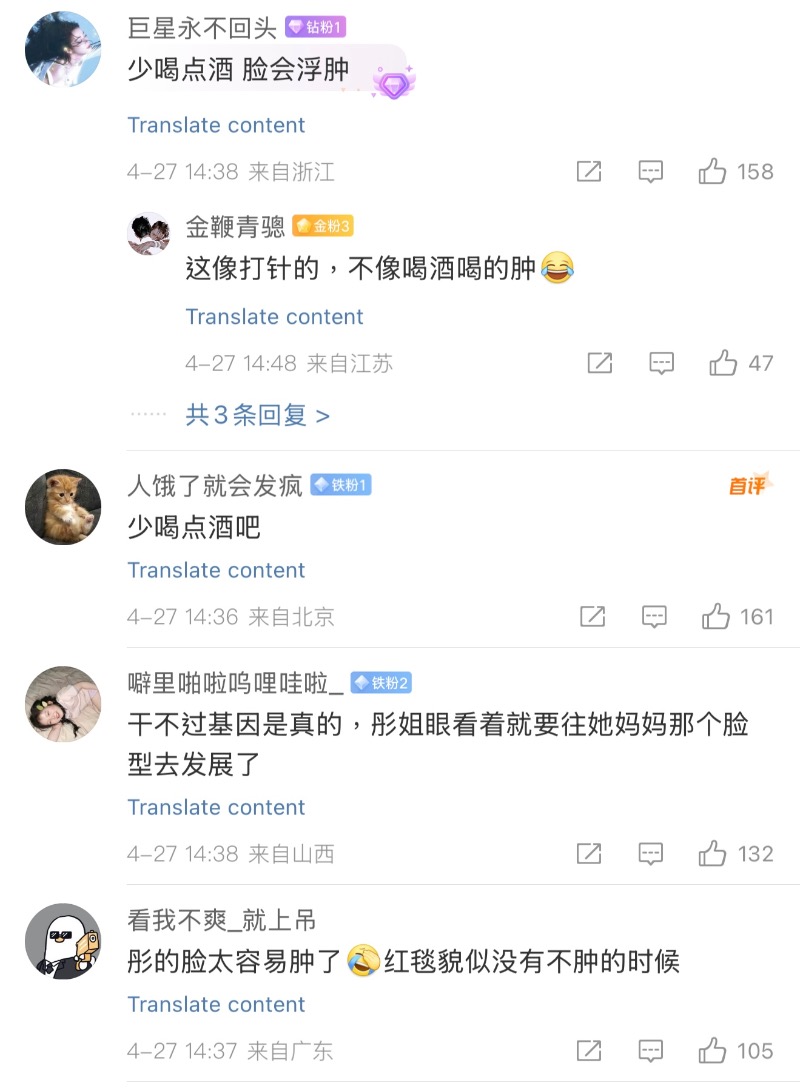Like 巨星永不回头's comment
Image resolution: width=800 pixels, height=1091 pixels.
click(713, 172)
